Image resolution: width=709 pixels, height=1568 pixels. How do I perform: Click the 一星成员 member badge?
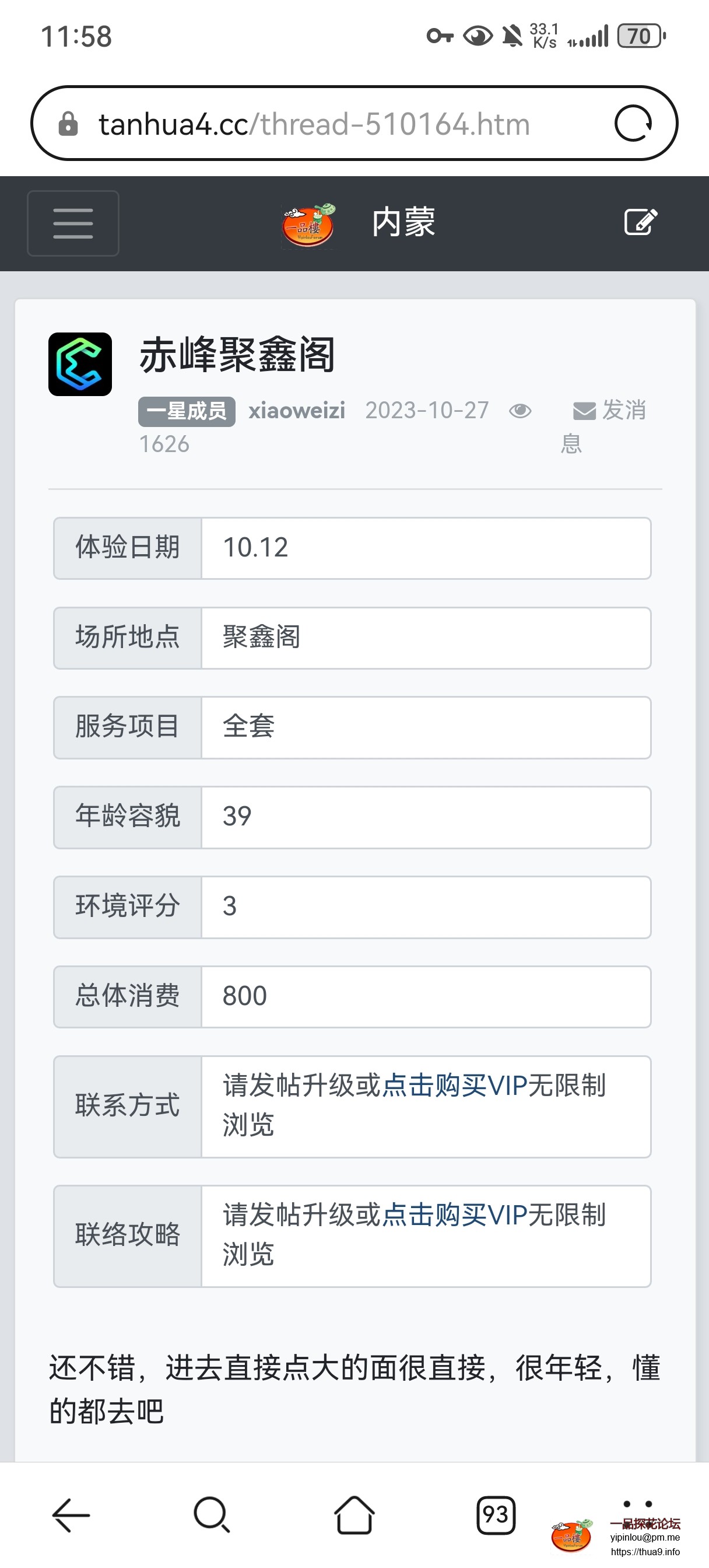pos(185,411)
